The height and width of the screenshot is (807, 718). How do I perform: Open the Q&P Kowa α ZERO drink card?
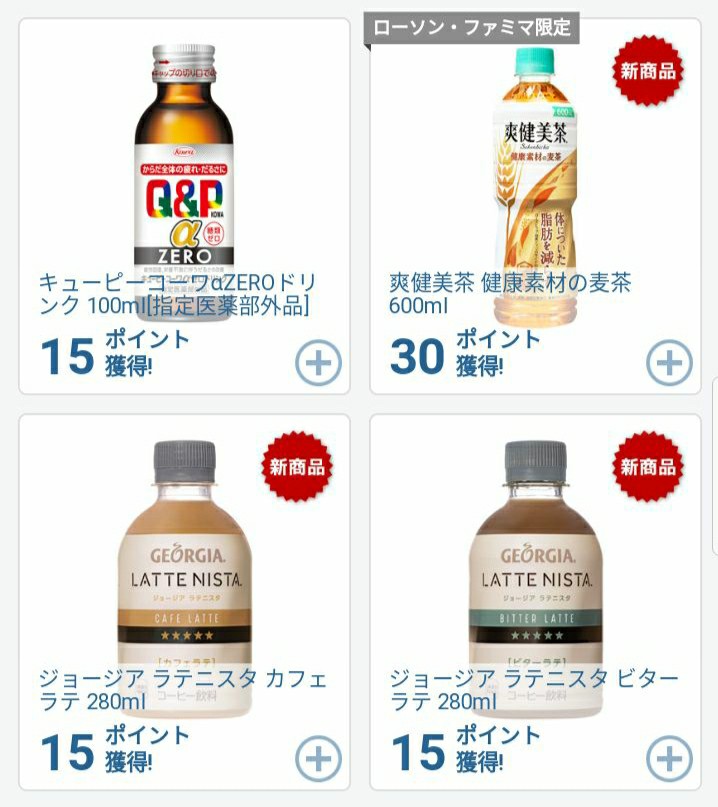[x=184, y=180]
